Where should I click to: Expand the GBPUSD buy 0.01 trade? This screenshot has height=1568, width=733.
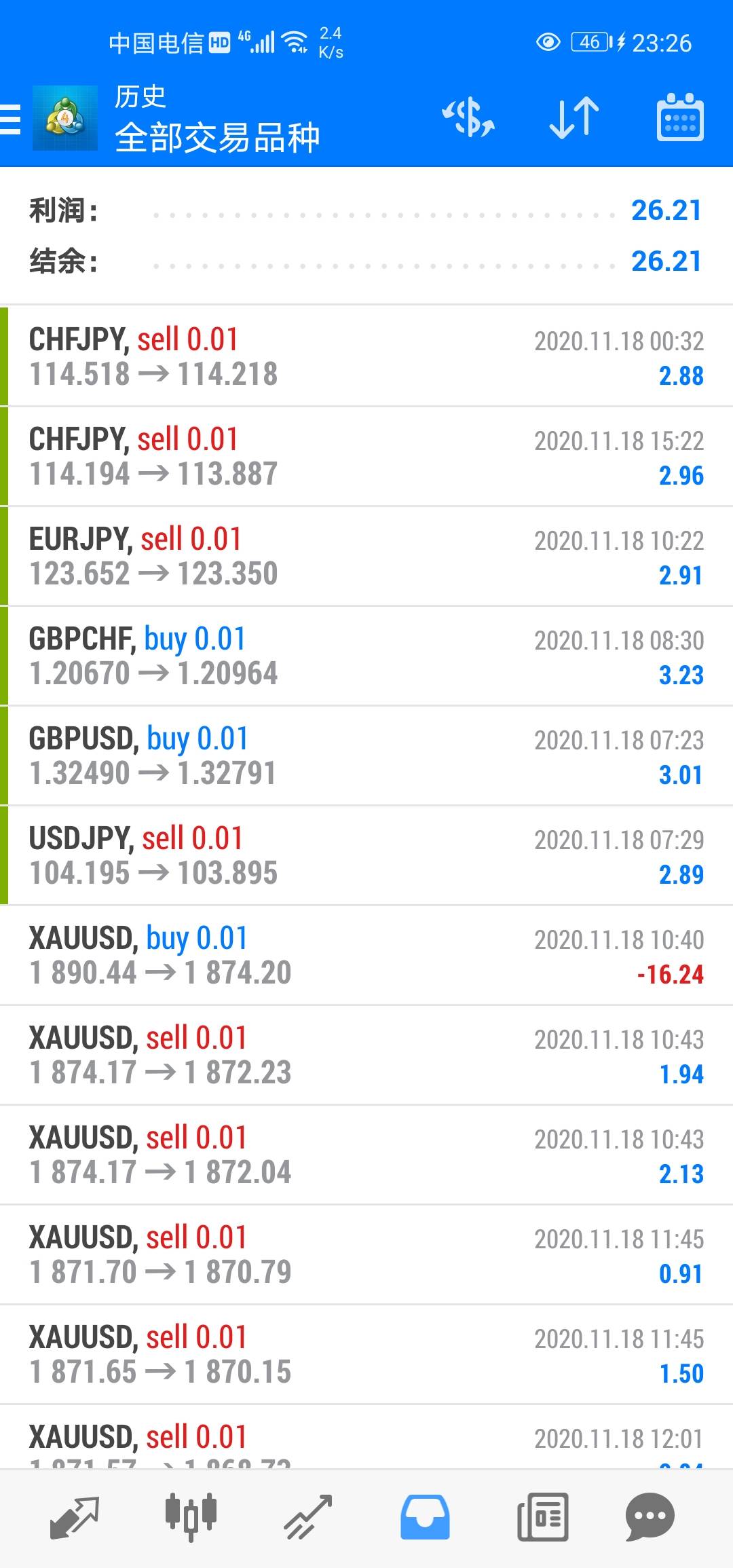click(366, 755)
